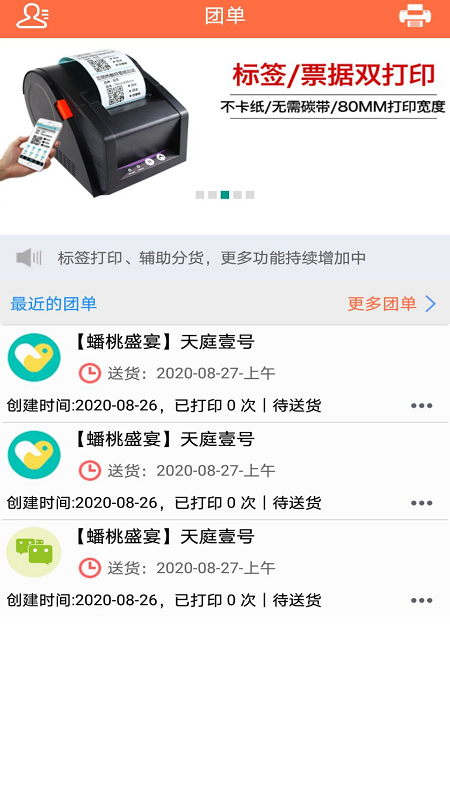
Task: Open the label printer promo banner
Action: coord(225,122)
